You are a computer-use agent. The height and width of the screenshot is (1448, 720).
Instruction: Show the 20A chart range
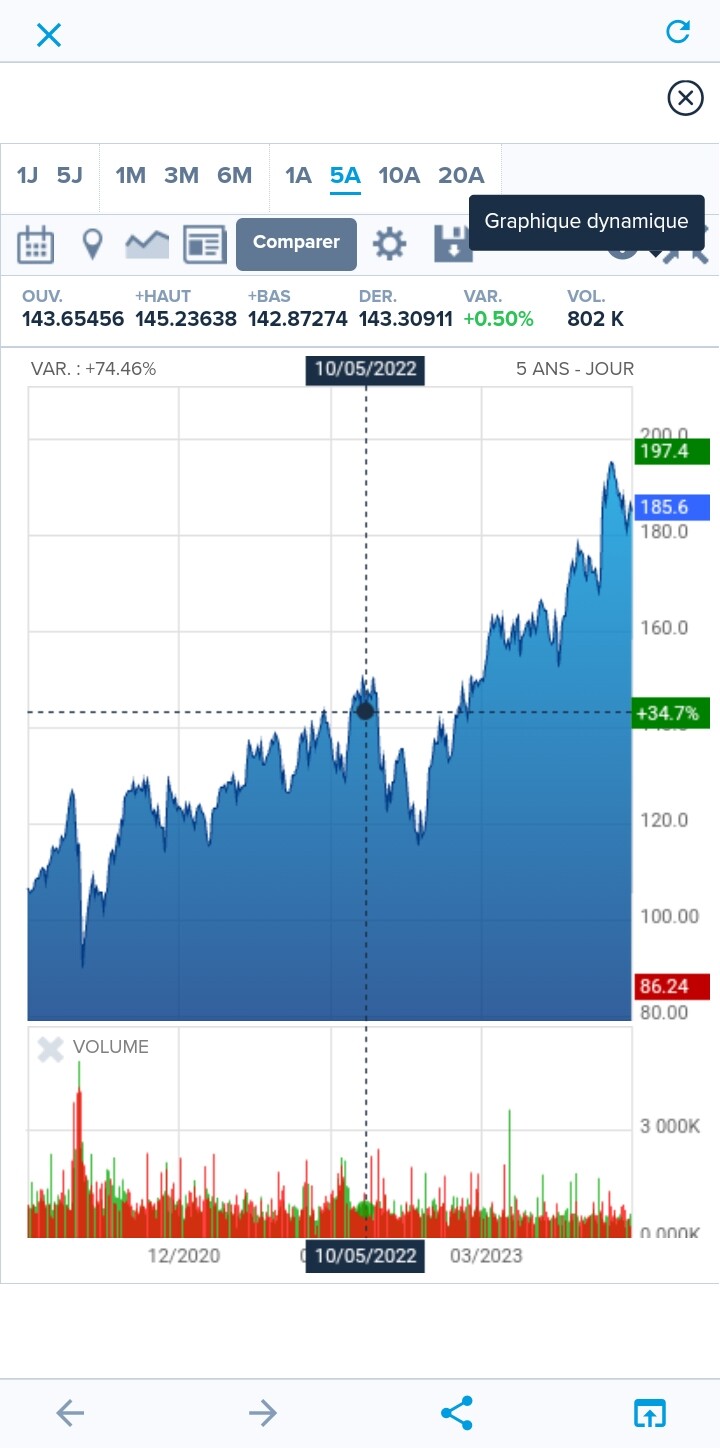tap(461, 176)
